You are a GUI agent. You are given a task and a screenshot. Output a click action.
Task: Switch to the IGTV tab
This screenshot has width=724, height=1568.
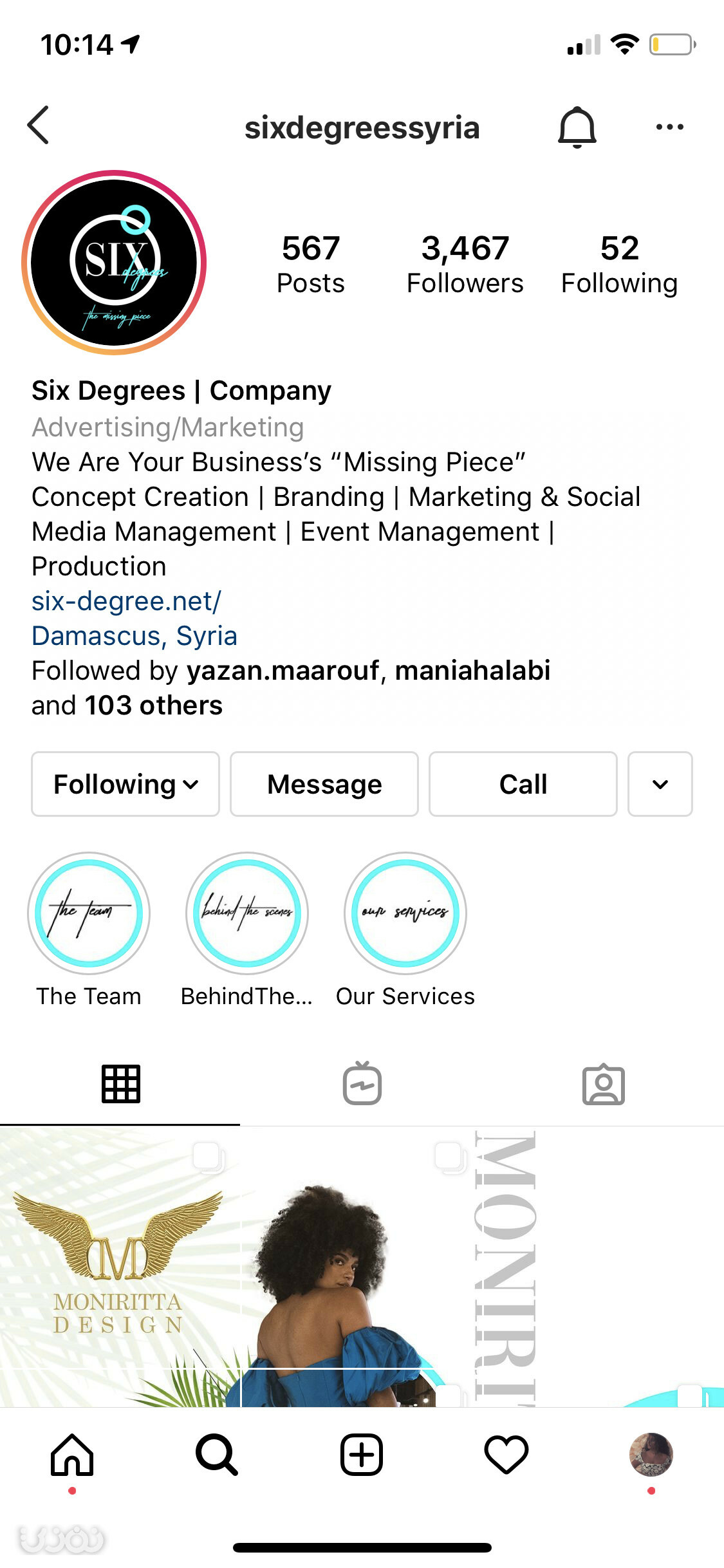(x=362, y=1084)
